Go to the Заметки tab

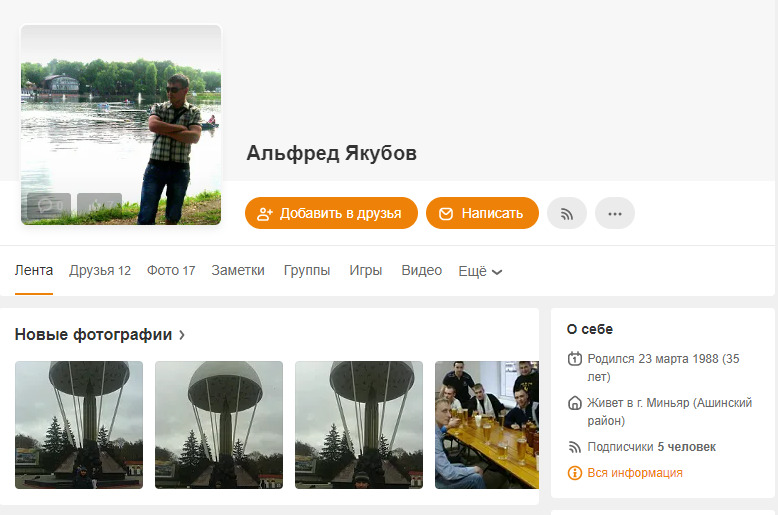(x=238, y=271)
